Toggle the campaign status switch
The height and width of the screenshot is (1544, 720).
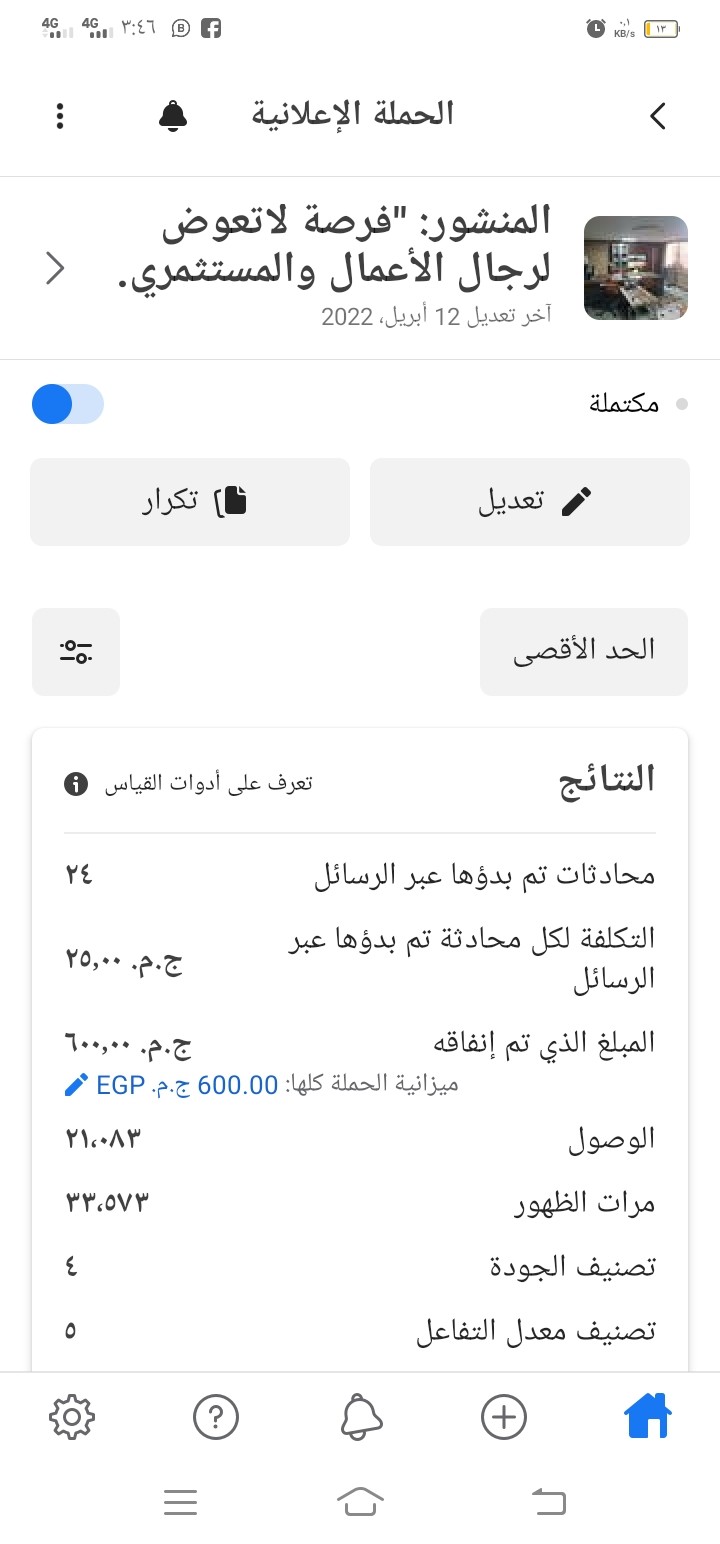pos(68,404)
